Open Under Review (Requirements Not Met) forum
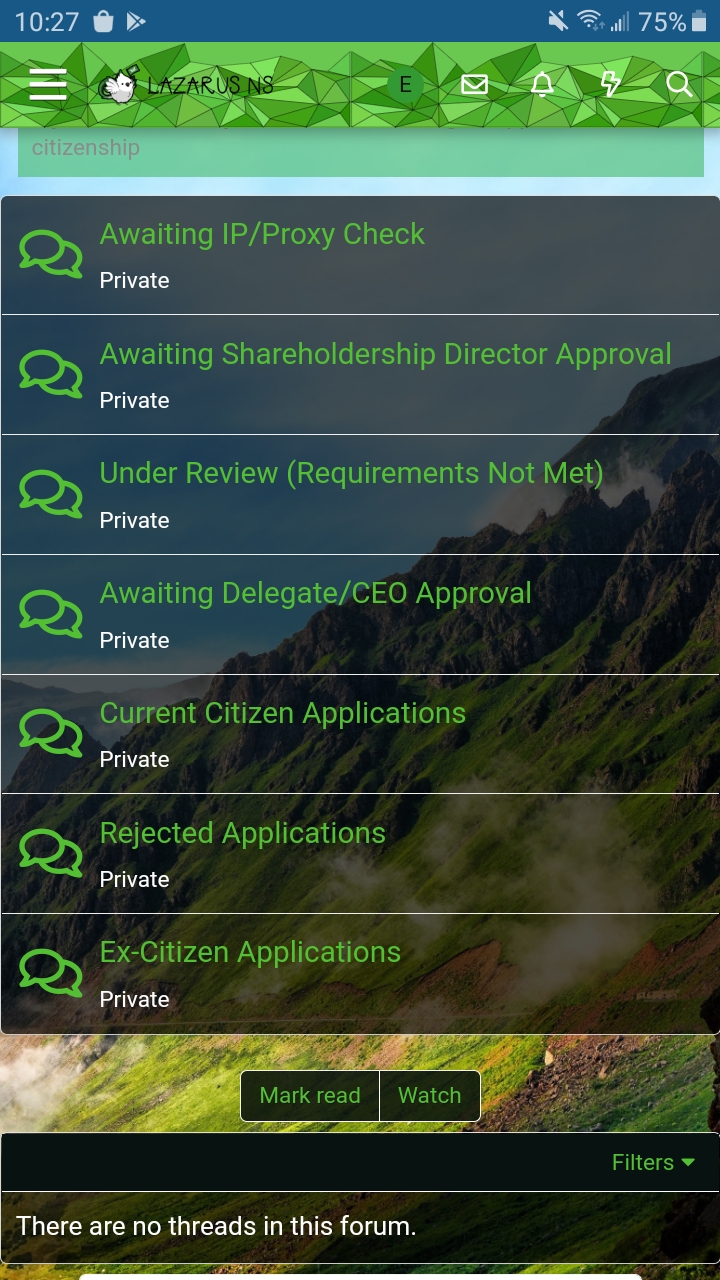 click(349, 473)
